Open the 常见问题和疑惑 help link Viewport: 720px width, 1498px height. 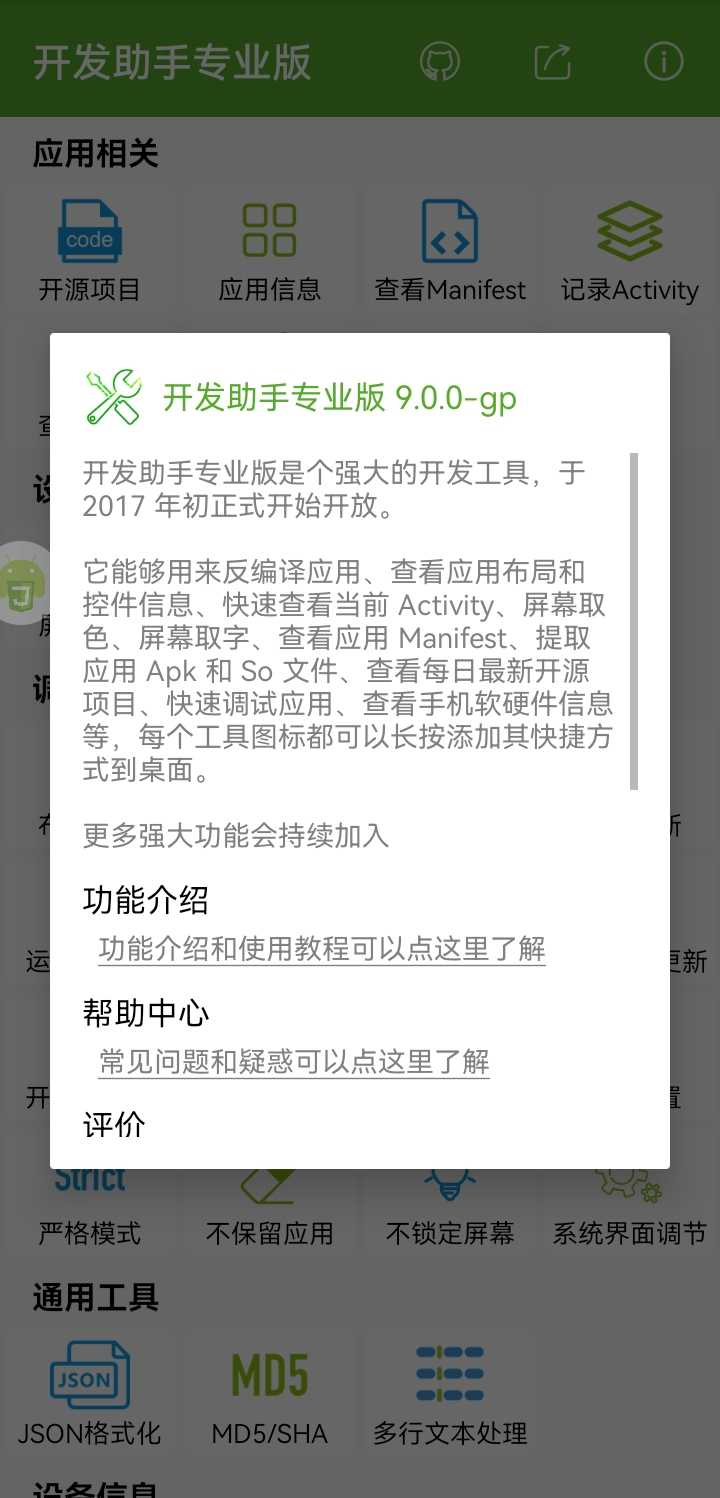[x=293, y=1061]
